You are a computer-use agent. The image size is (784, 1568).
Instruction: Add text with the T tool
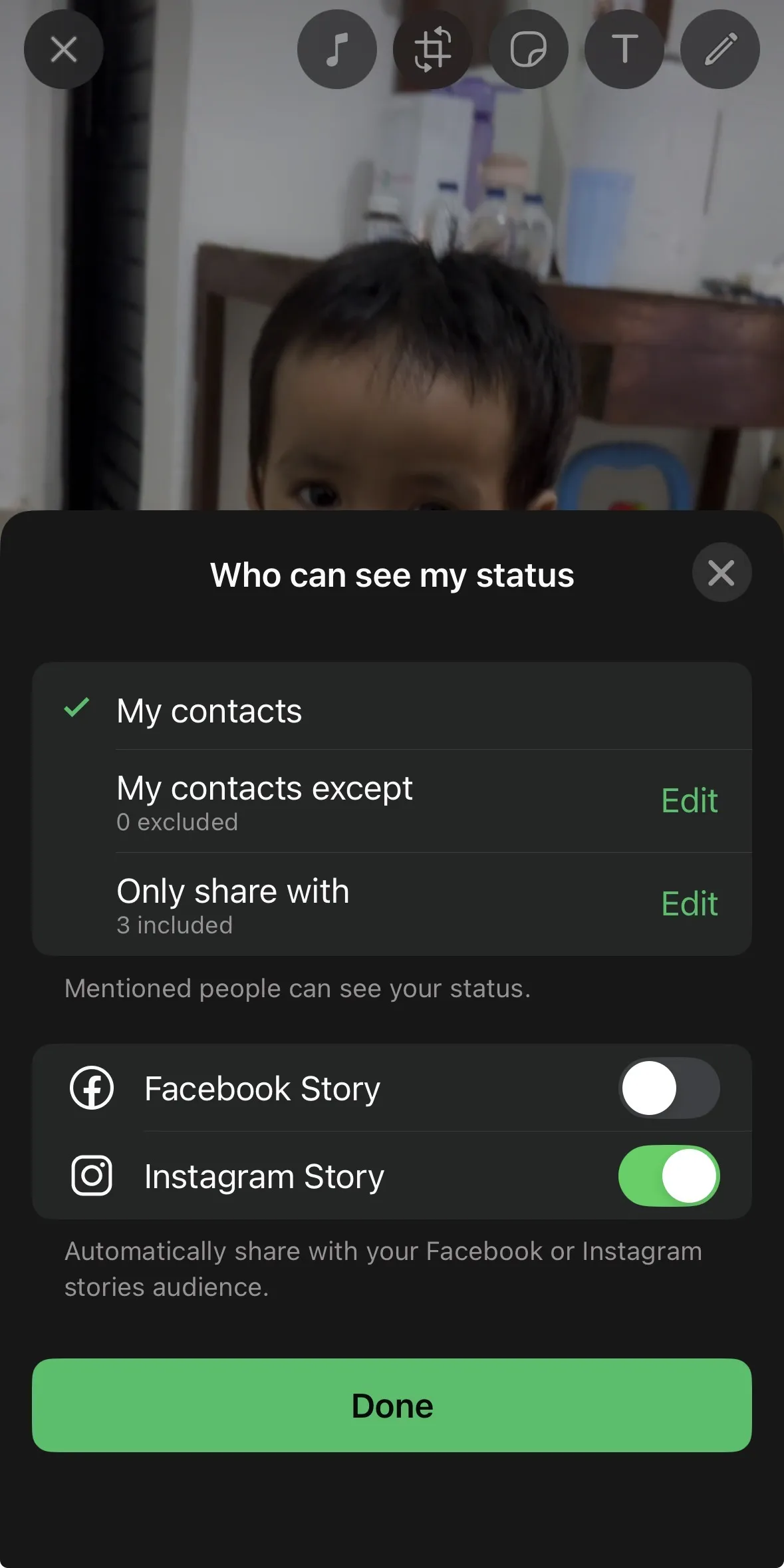[x=624, y=49]
